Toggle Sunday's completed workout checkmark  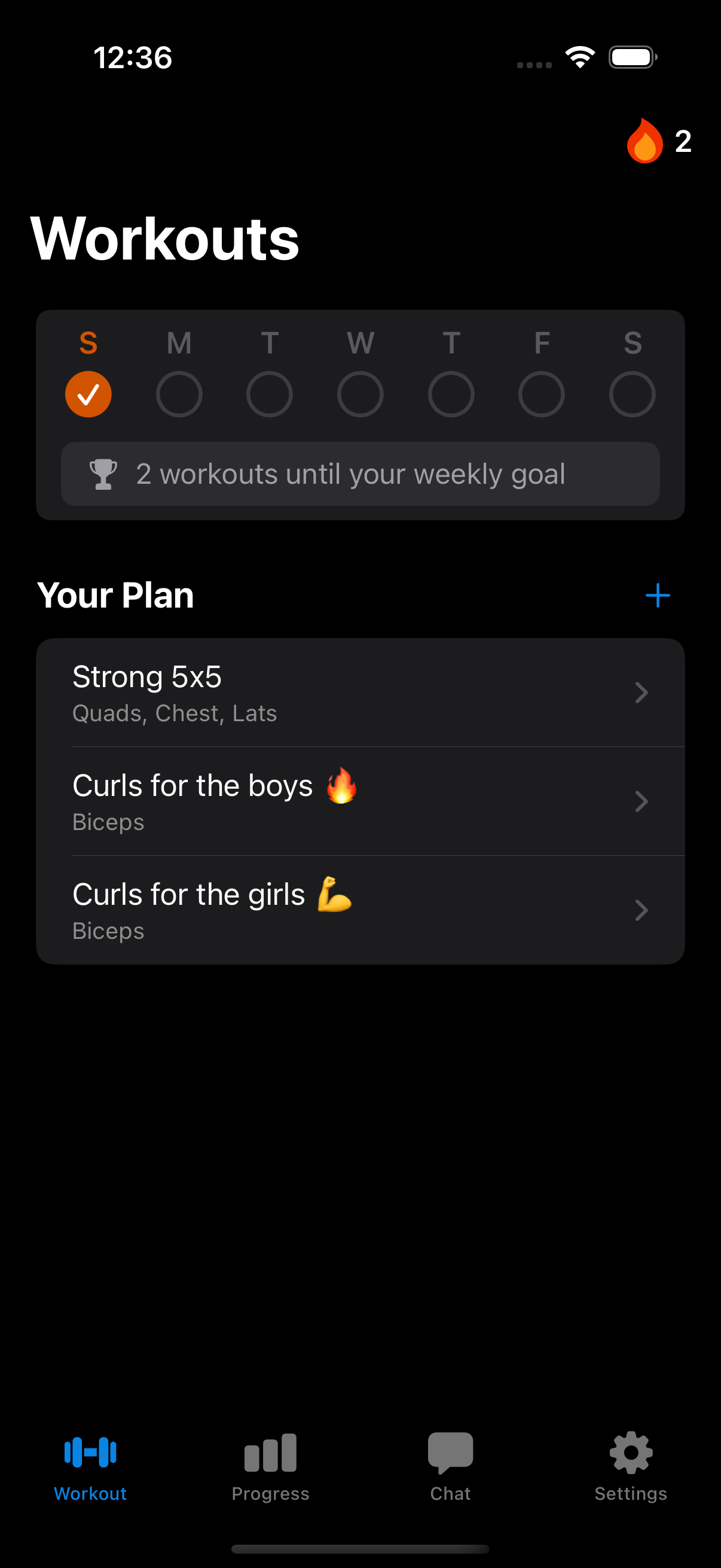[x=88, y=394]
